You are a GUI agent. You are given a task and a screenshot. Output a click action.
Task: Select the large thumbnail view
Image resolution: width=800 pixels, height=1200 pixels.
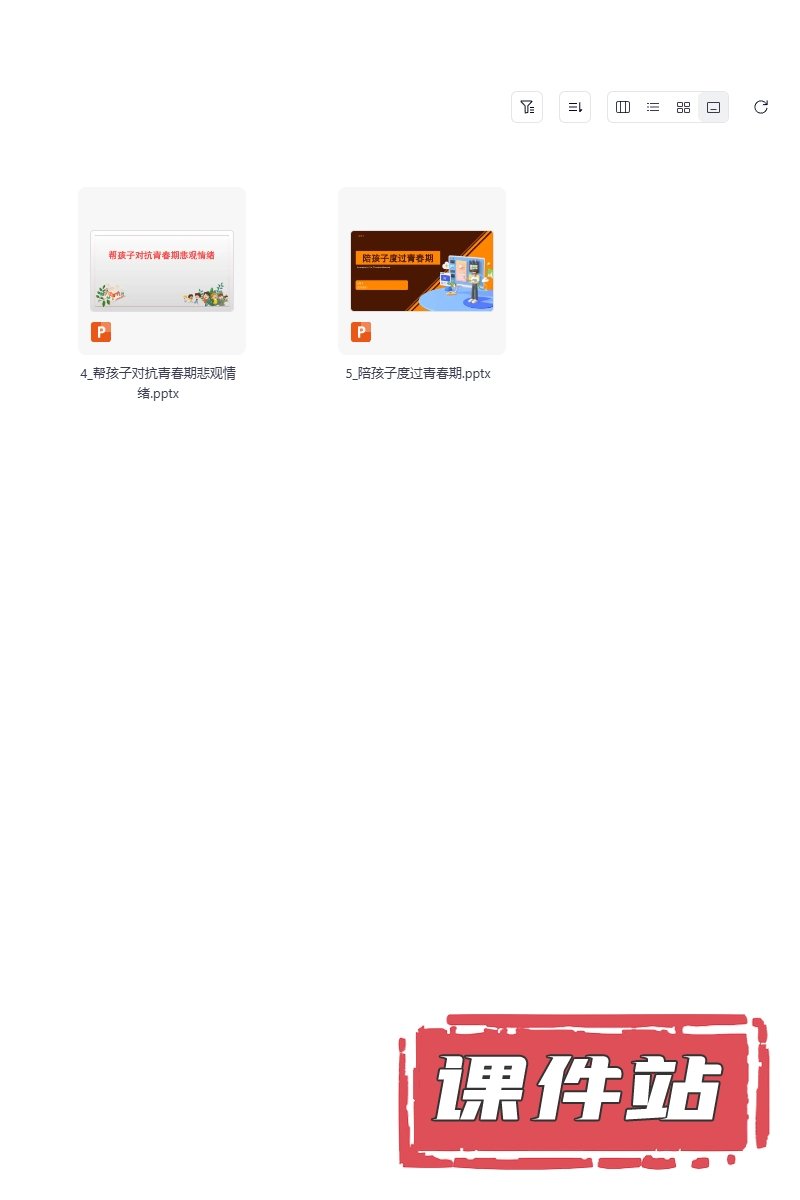(x=713, y=107)
